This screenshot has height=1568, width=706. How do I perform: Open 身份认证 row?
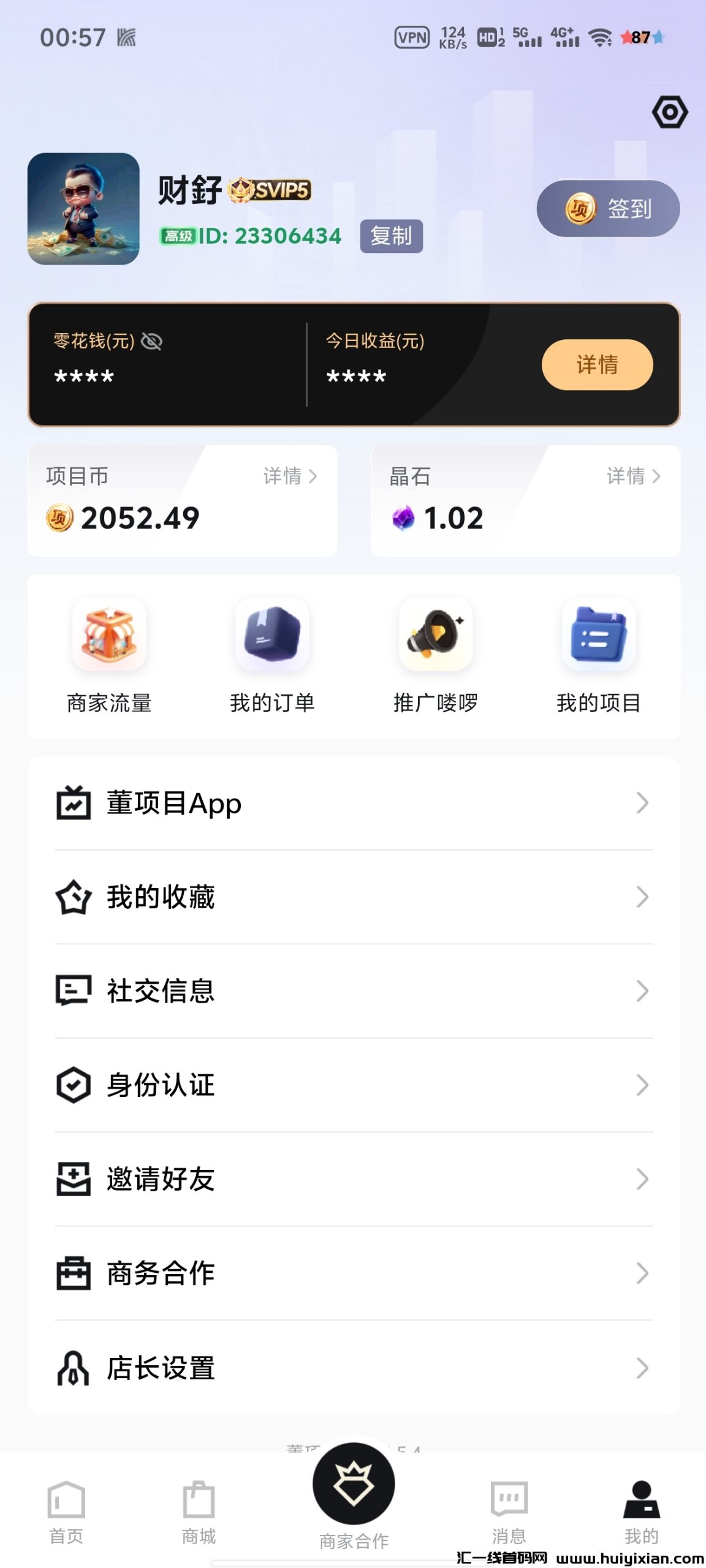click(354, 1085)
